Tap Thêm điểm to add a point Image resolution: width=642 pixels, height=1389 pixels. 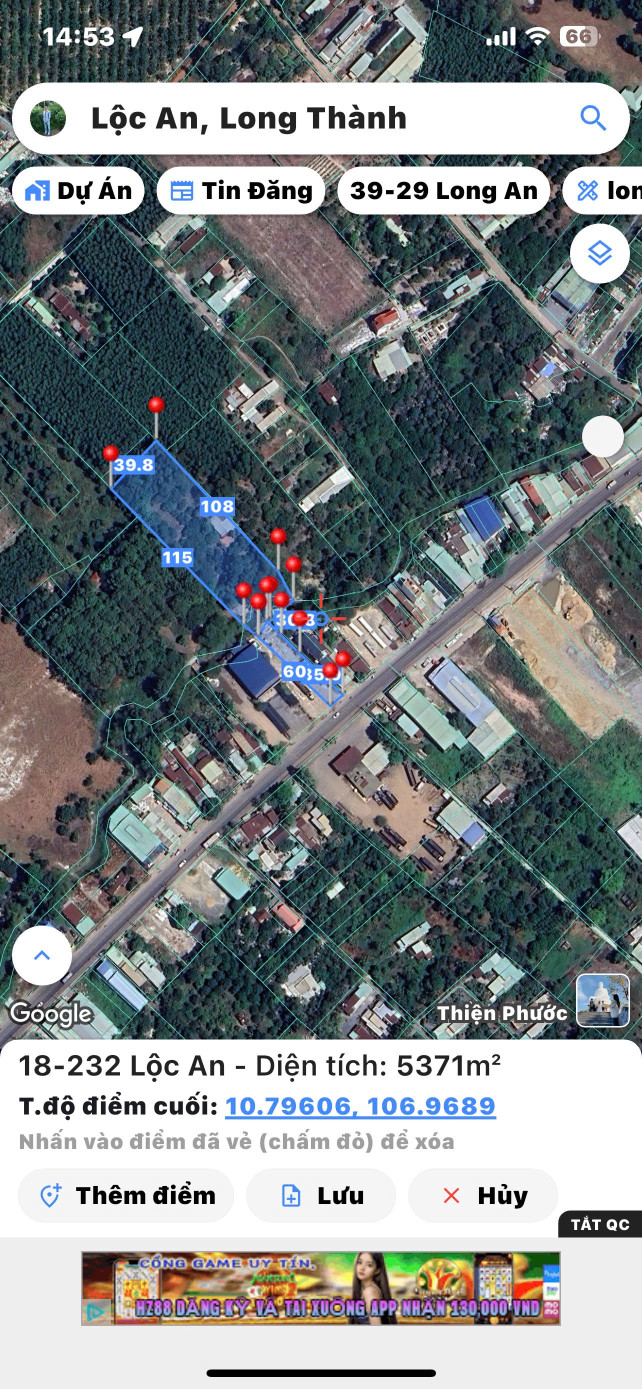(126, 1195)
